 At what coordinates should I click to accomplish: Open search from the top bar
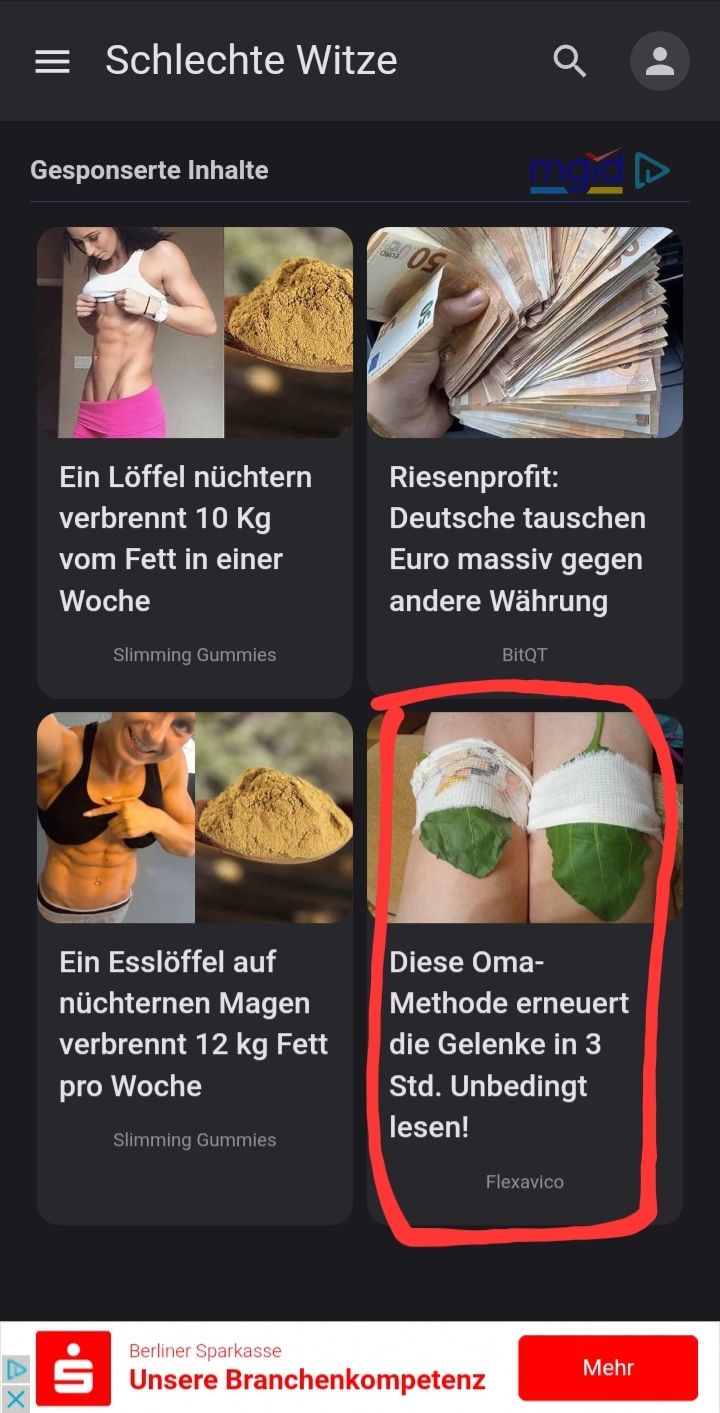tap(569, 61)
